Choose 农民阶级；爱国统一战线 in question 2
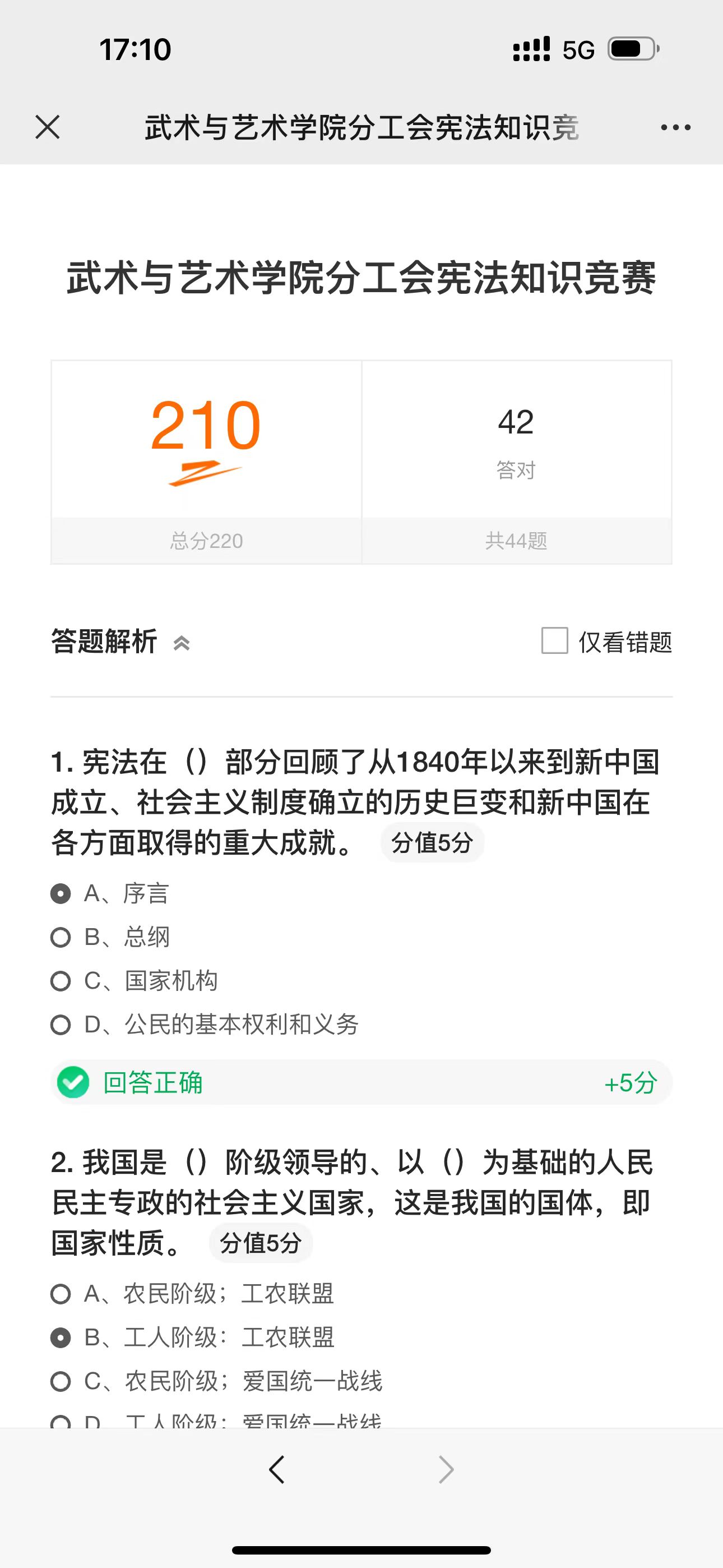 (61, 1381)
